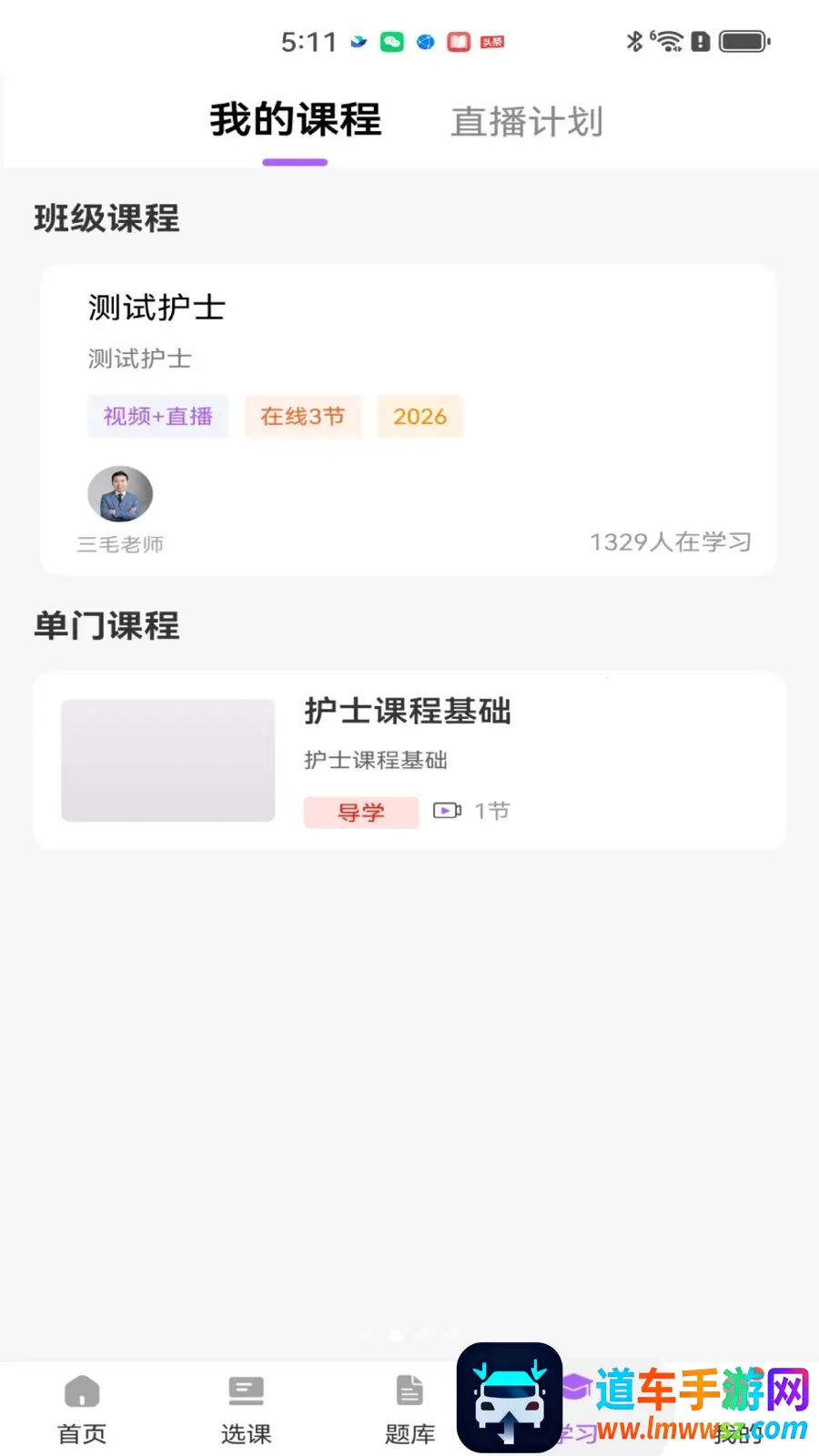Open the 护士课程基础 single course card
The width and height of the screenshot is (819, 1456).
409,761
